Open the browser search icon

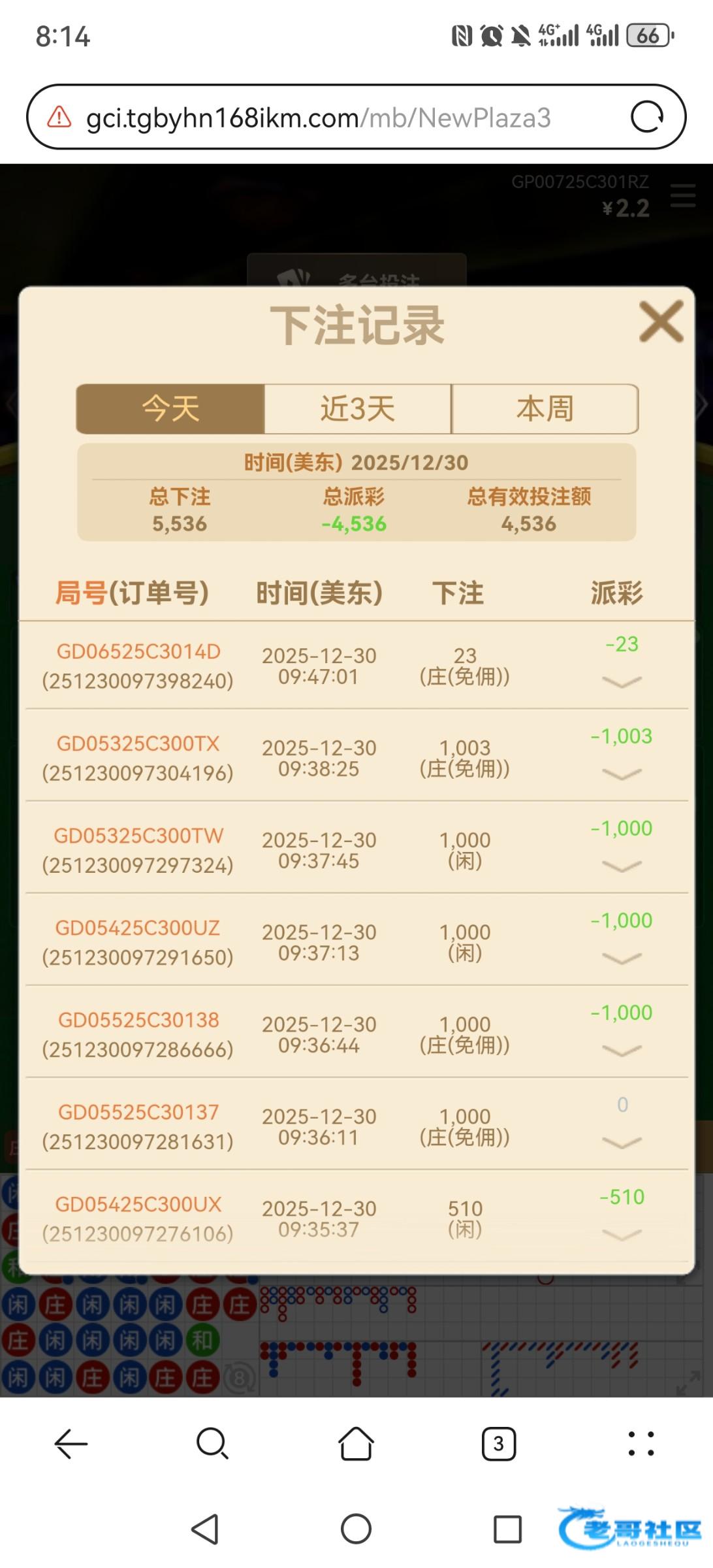(x=212, y=1443)
